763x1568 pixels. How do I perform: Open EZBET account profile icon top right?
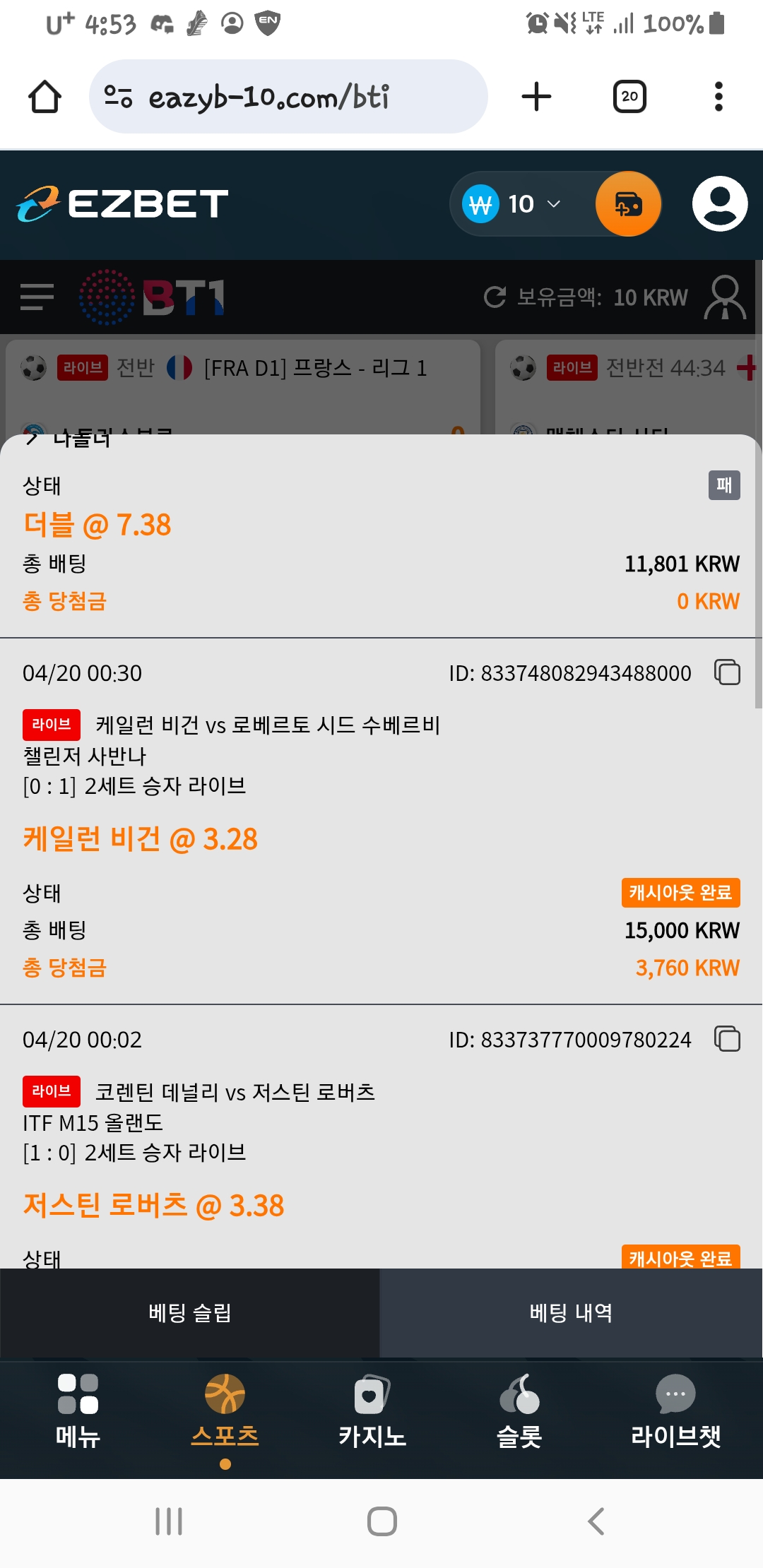coord(718,204)
